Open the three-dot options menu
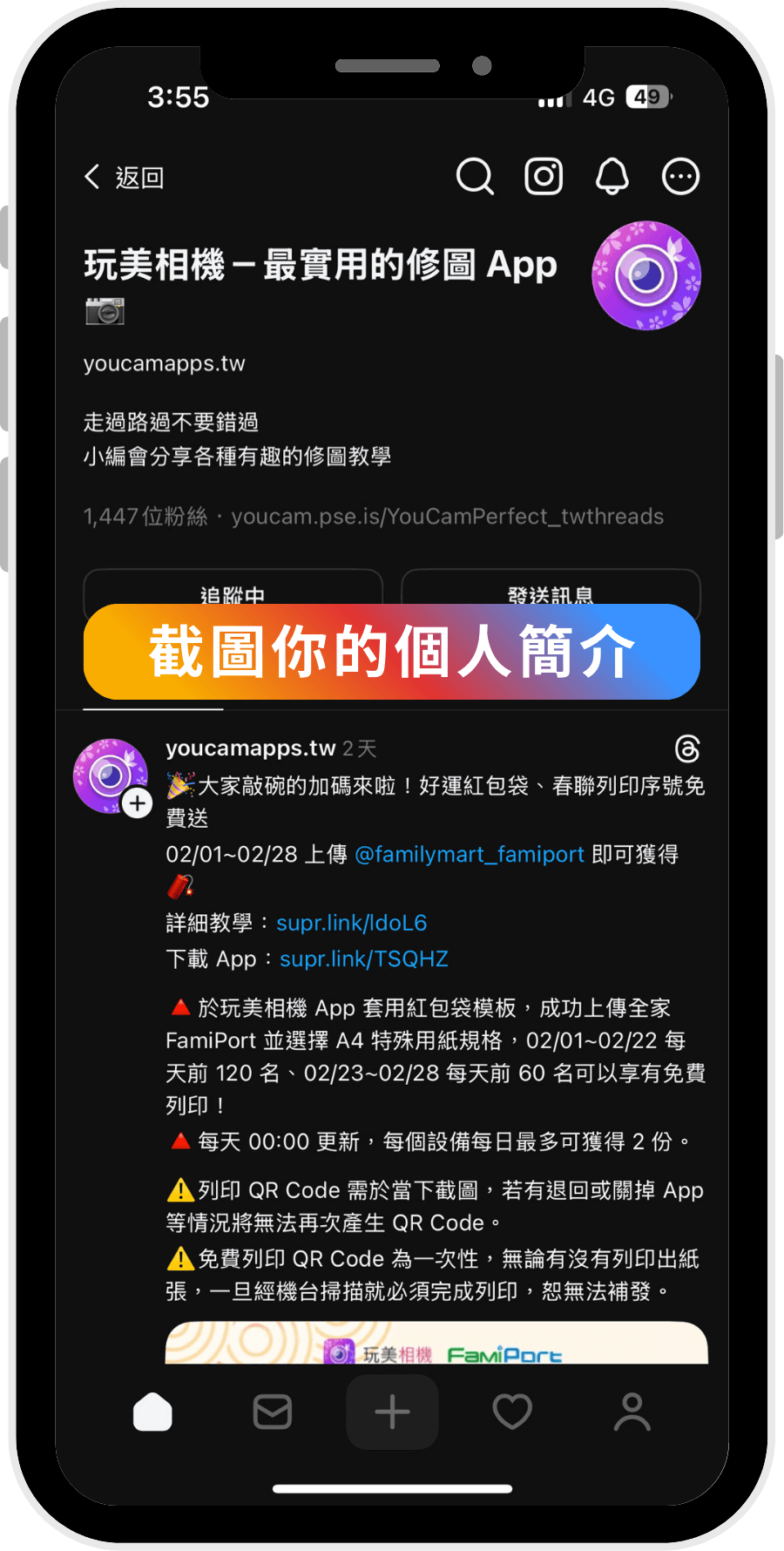784x1551 pixels. [680, 176]
